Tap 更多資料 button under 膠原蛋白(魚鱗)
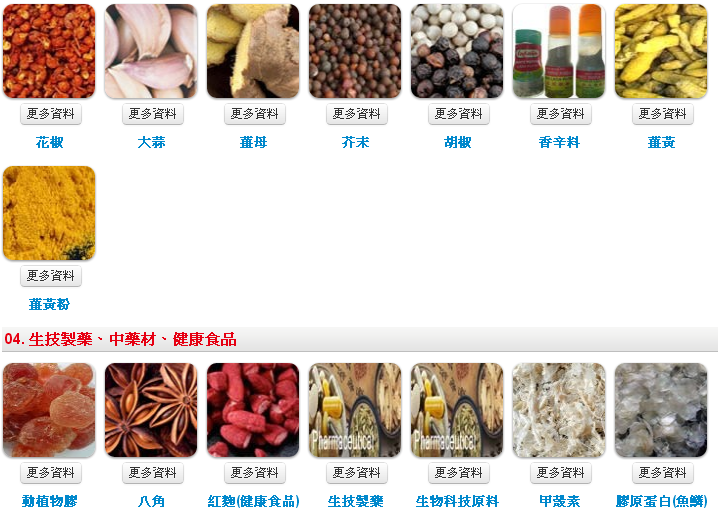Screen dimensions: 721x513 [x=662, y=473]
